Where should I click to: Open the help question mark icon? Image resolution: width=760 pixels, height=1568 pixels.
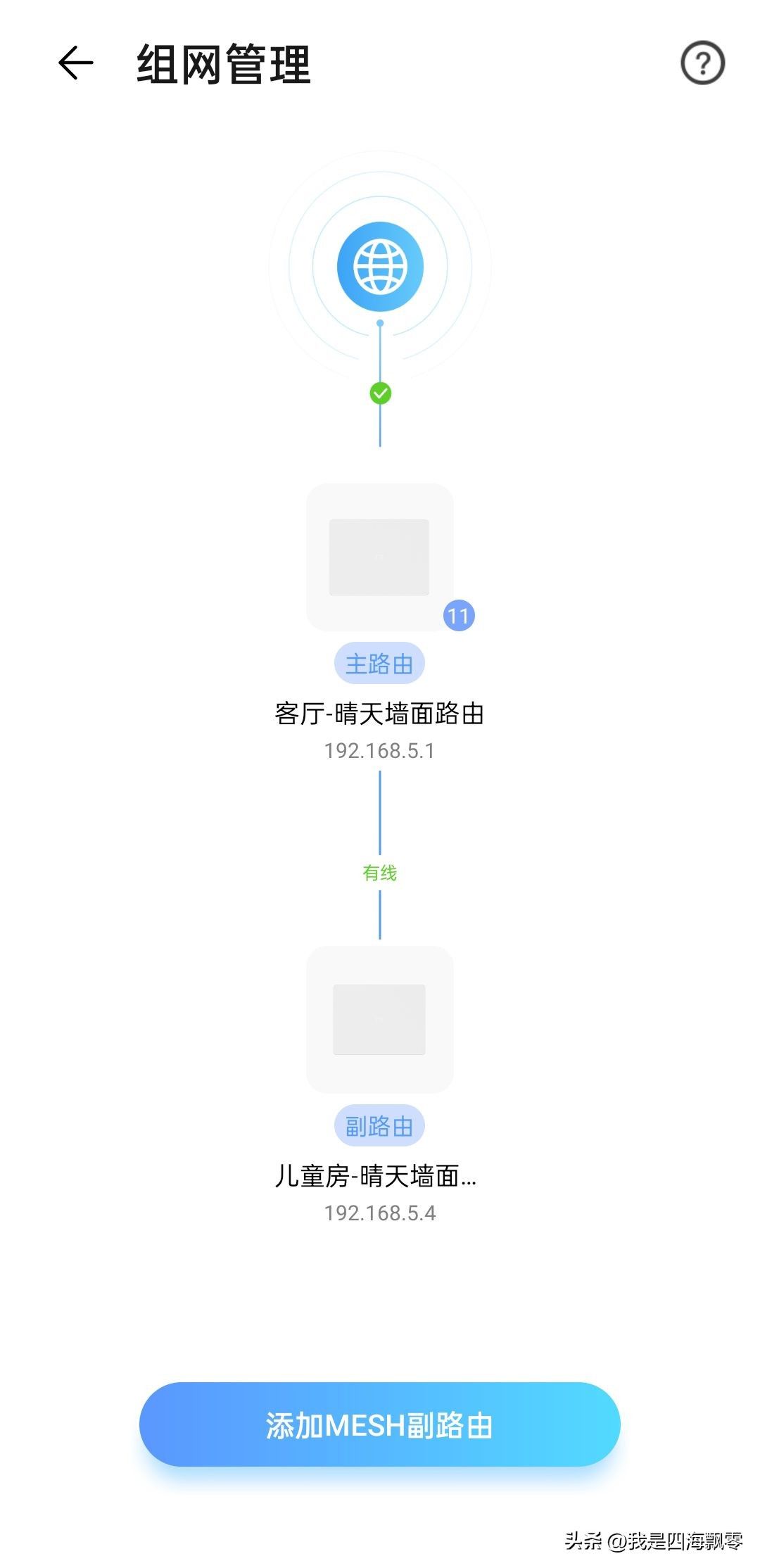tap(702, 63)
